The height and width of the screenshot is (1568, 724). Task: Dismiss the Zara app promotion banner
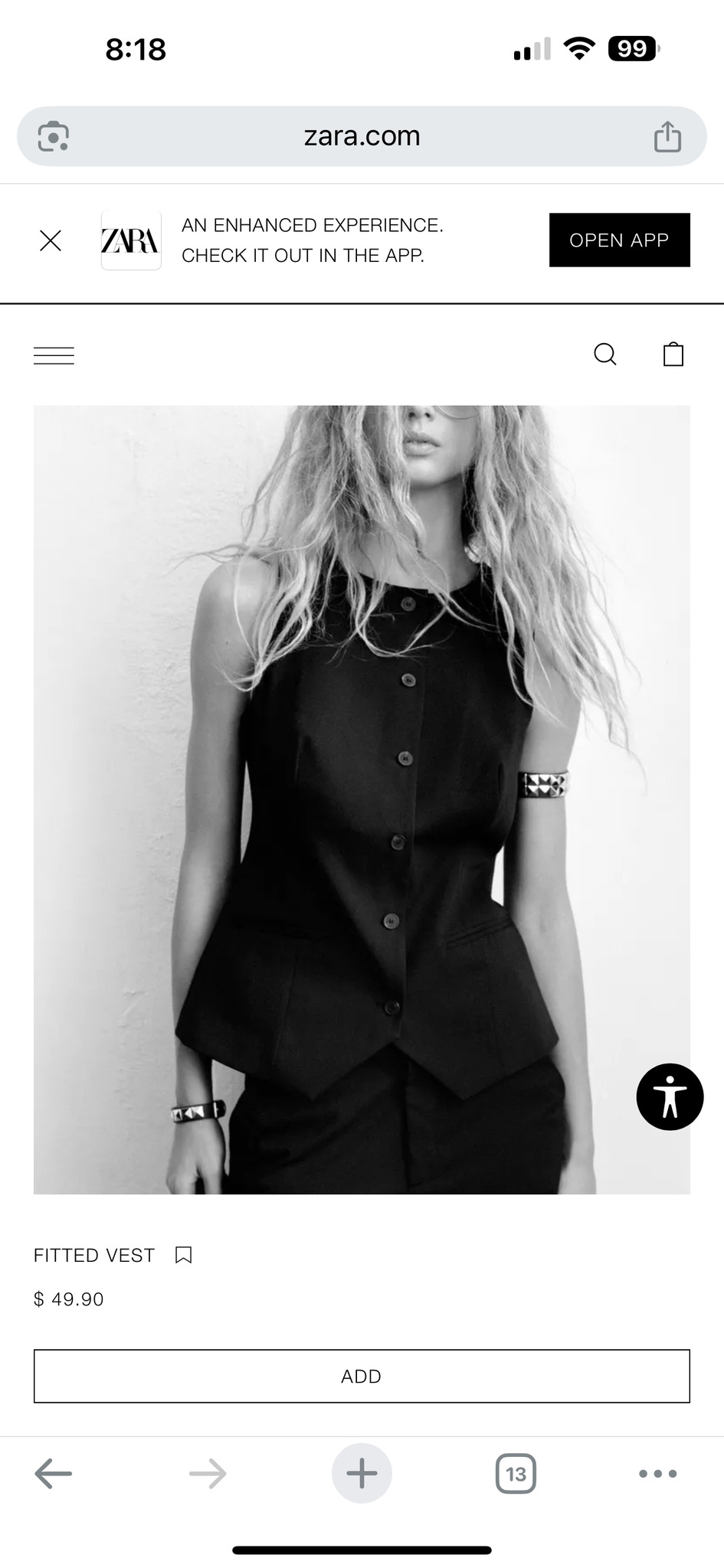(x=51, y=240)
